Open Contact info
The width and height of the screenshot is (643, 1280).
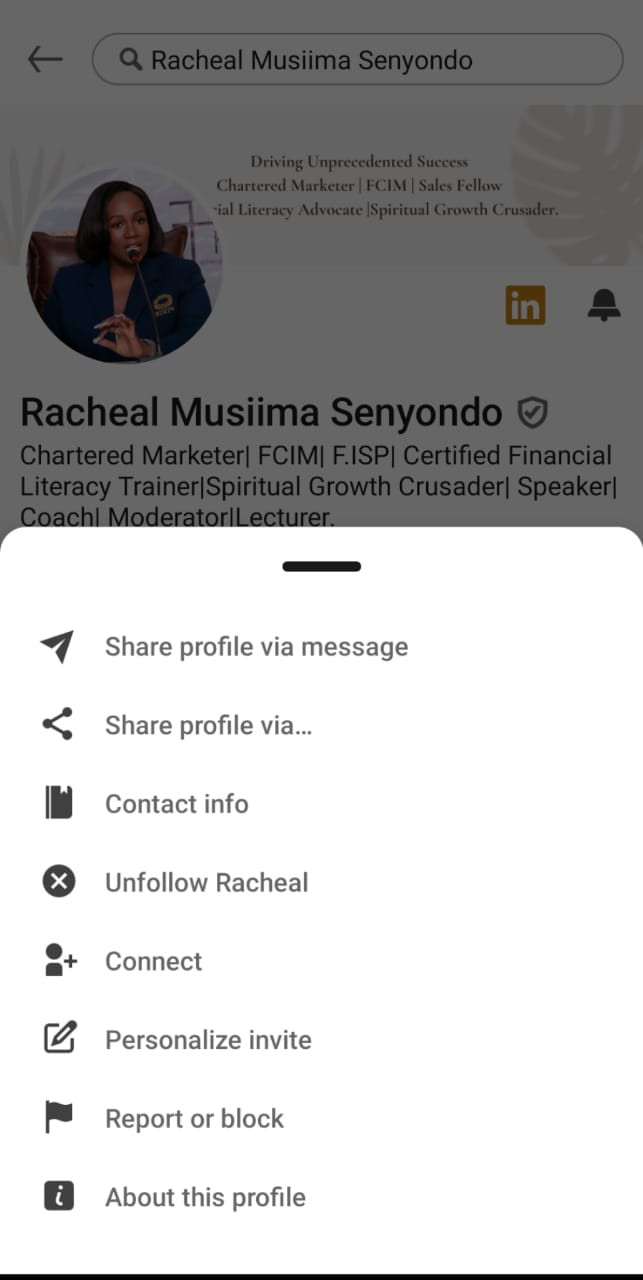tap(176, 804)
